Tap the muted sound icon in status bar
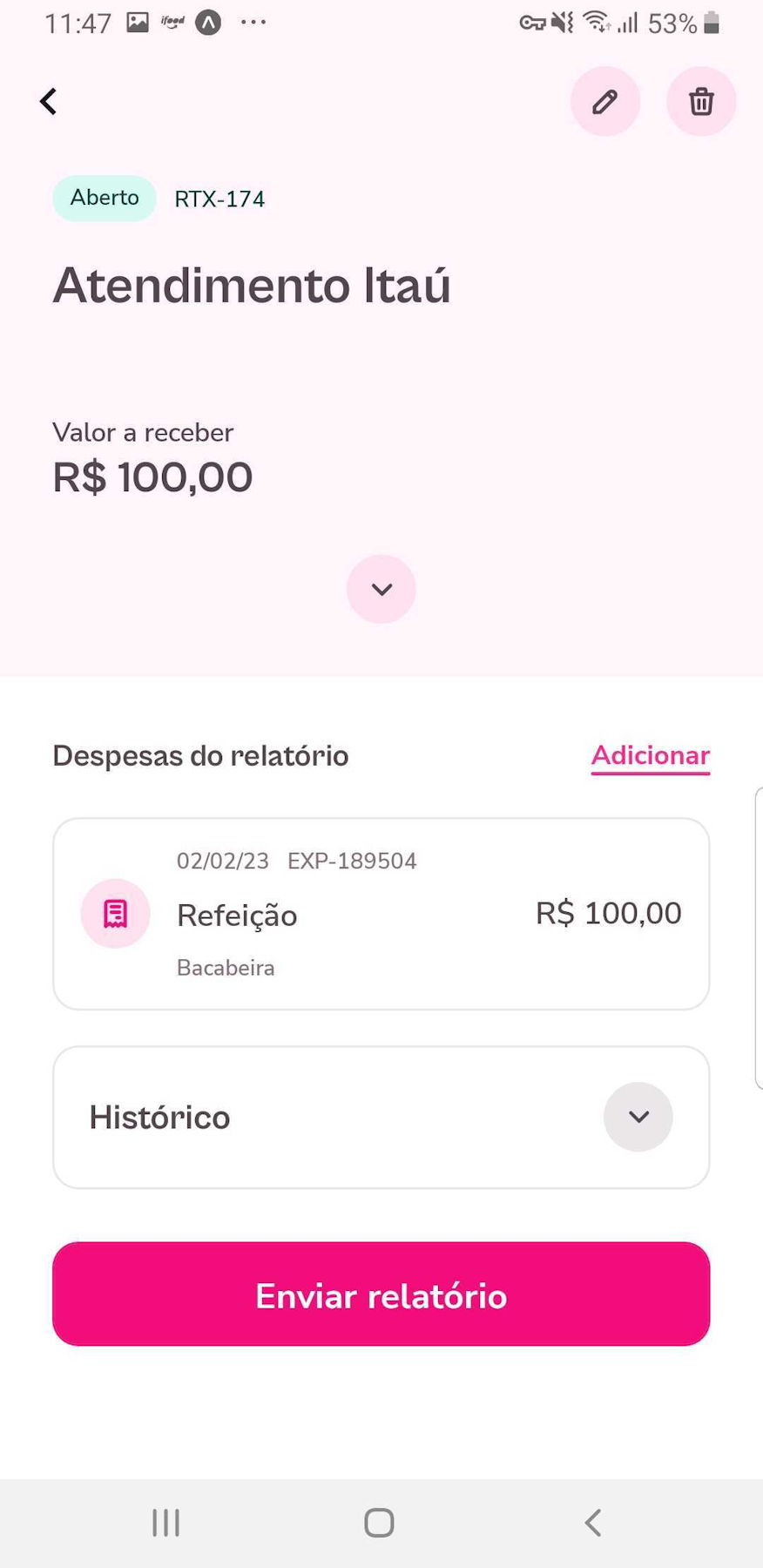Image resolution: width=763 pixels, height=1568 pixels. [x=561, y=23]
